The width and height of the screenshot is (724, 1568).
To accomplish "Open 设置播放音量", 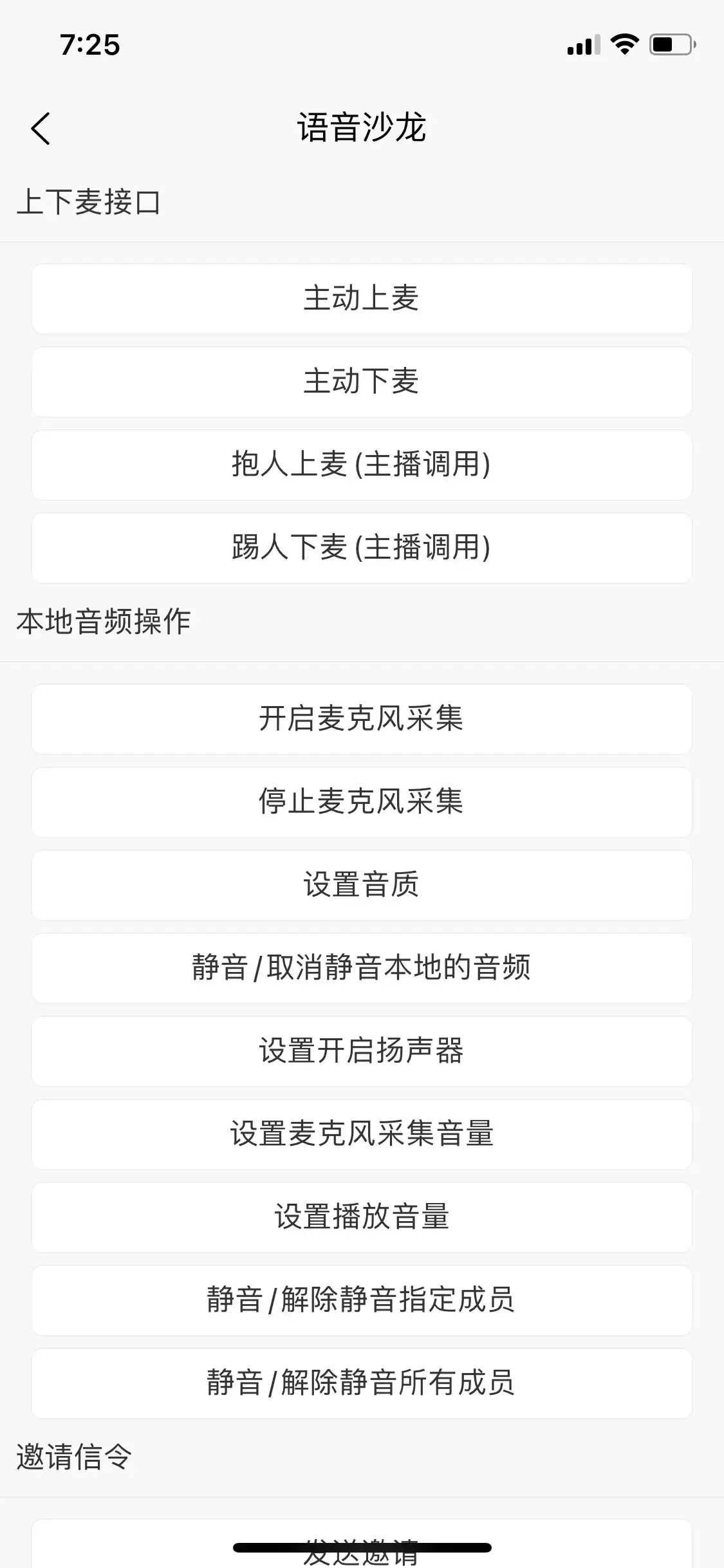I will 362,1217.
